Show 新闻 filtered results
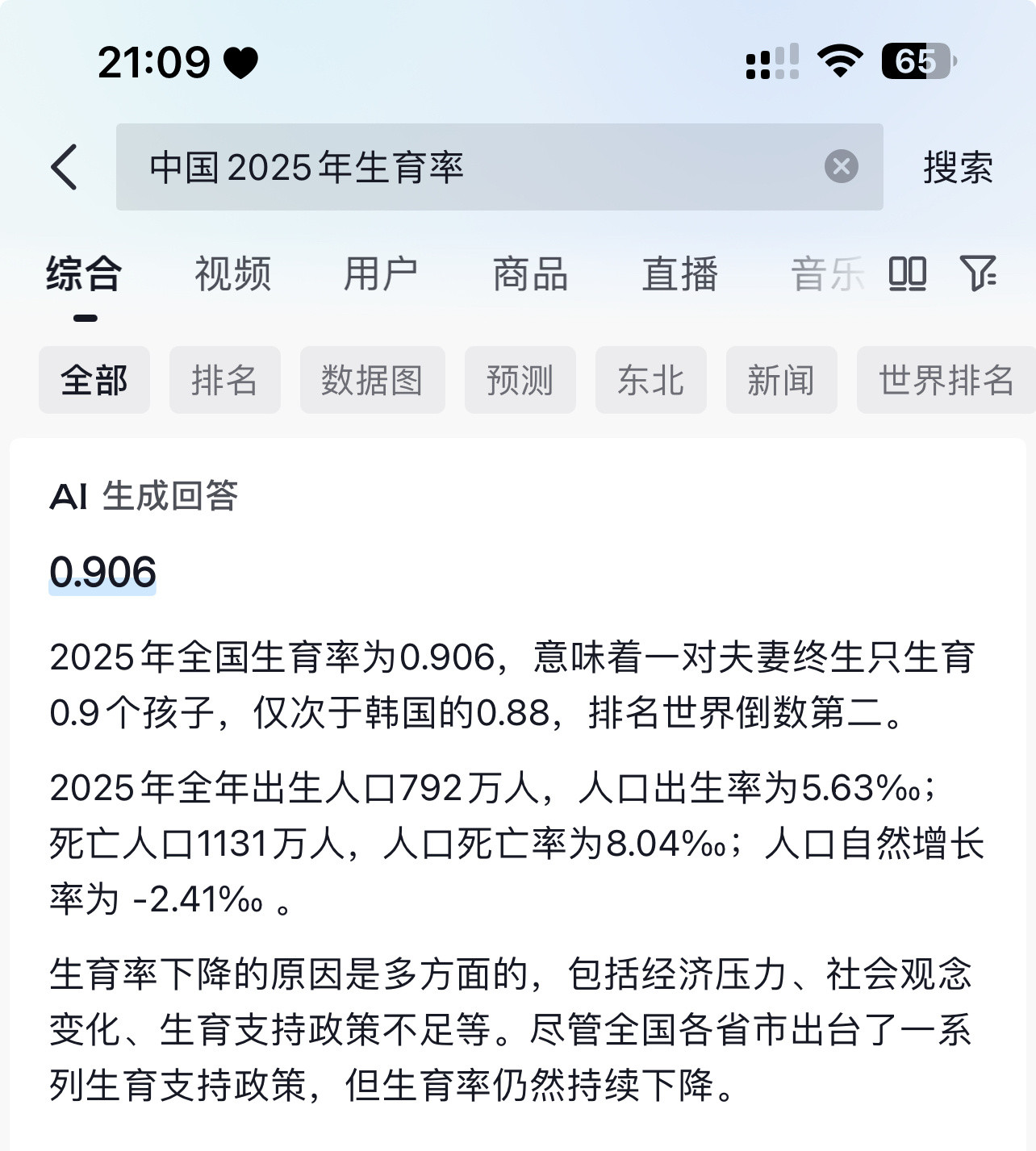 (x=781, y=380)
